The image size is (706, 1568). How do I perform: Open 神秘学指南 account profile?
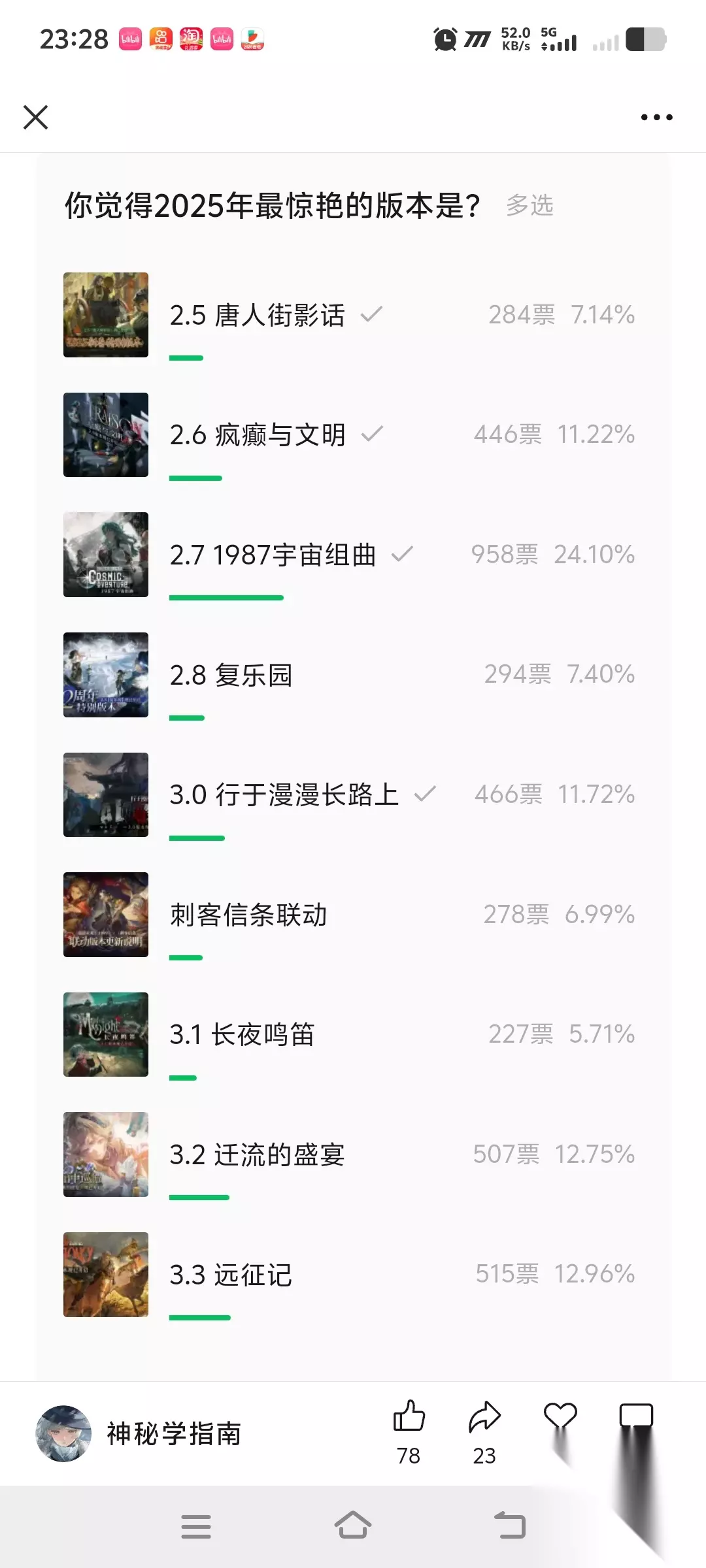point(139,1433)
